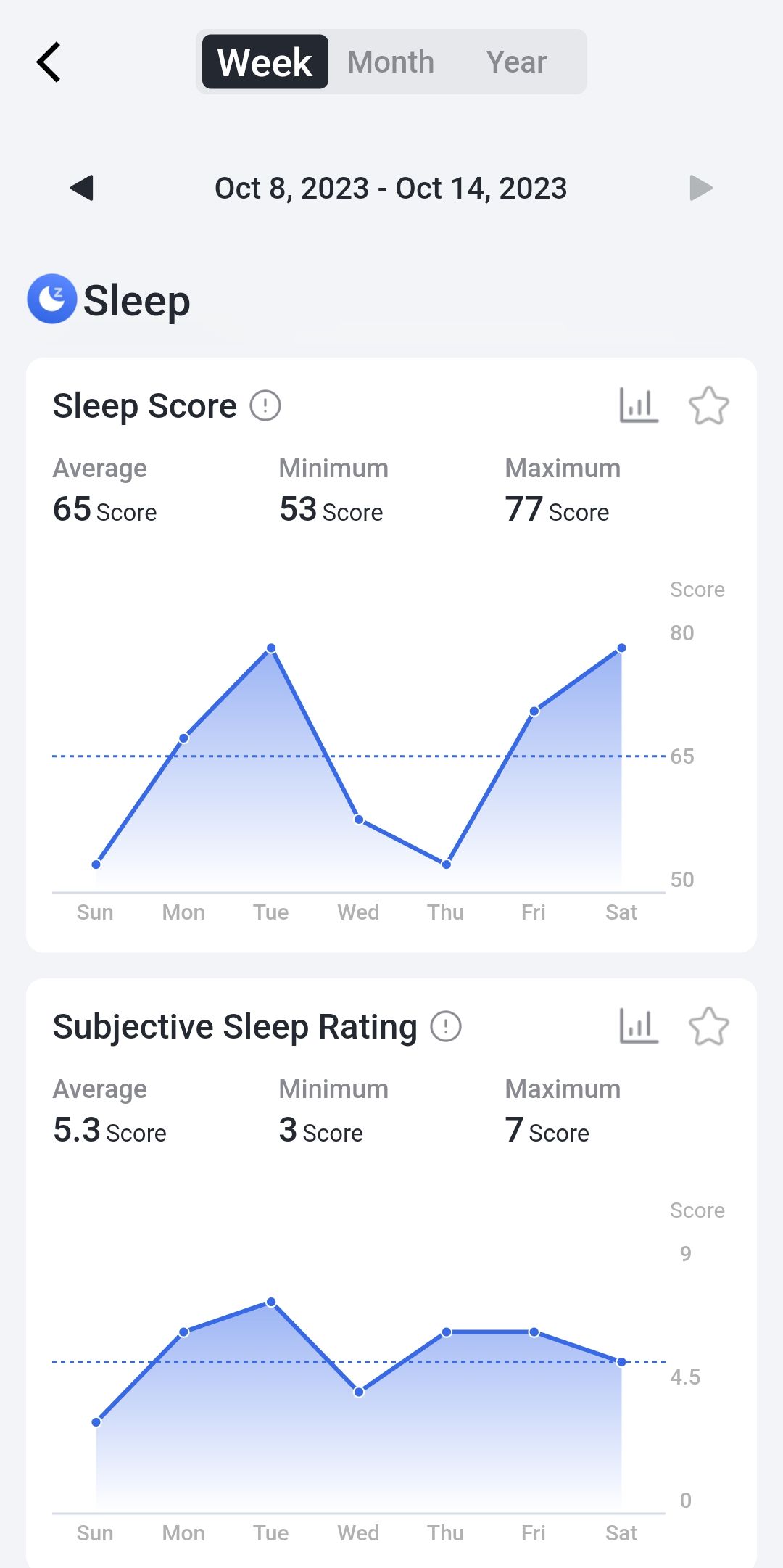Open info about Subjective Sleep Rating
This screenshot has width=783, height=1568.
click(446, 1026)
